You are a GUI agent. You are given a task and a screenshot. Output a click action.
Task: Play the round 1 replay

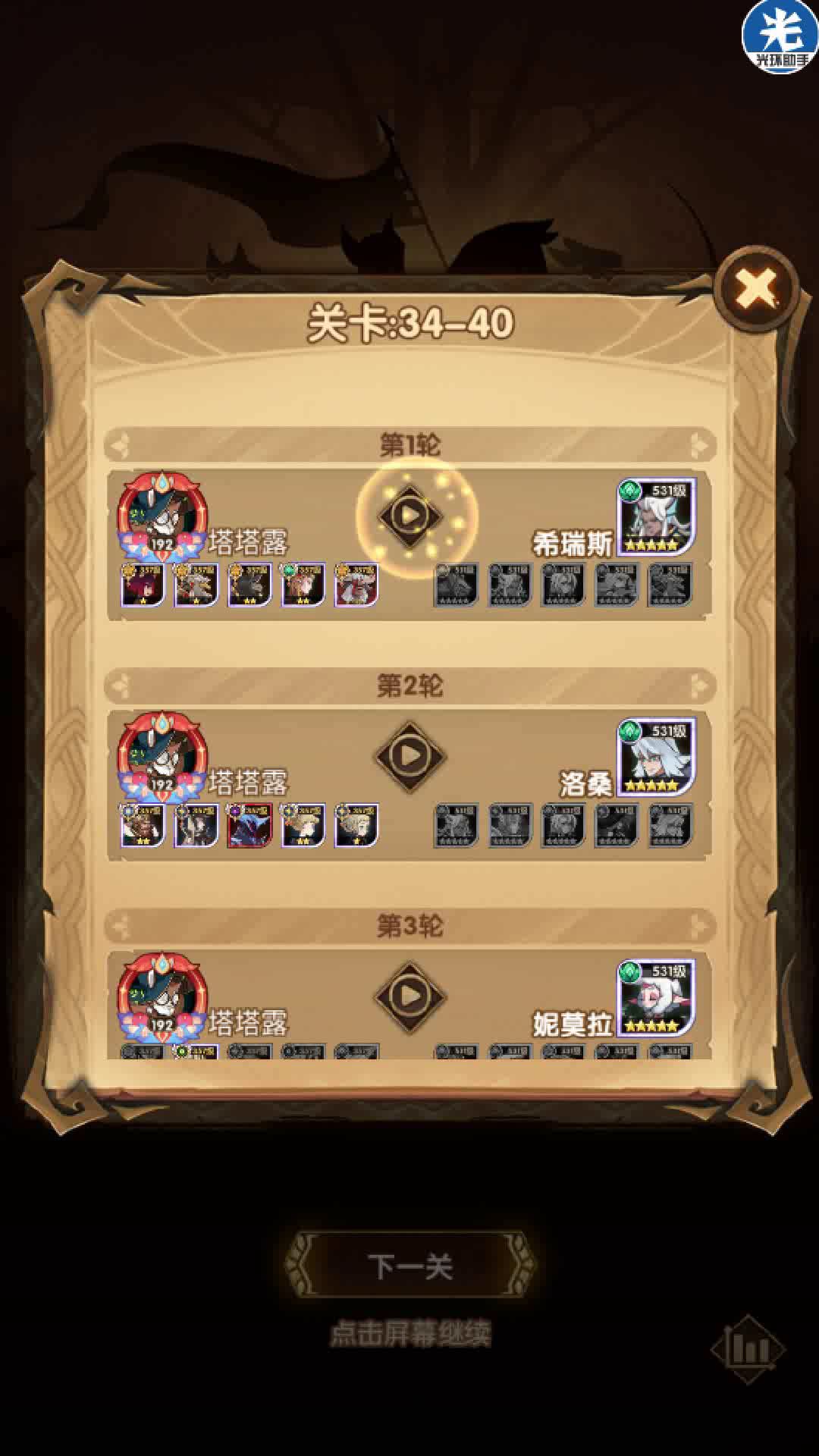409,516
